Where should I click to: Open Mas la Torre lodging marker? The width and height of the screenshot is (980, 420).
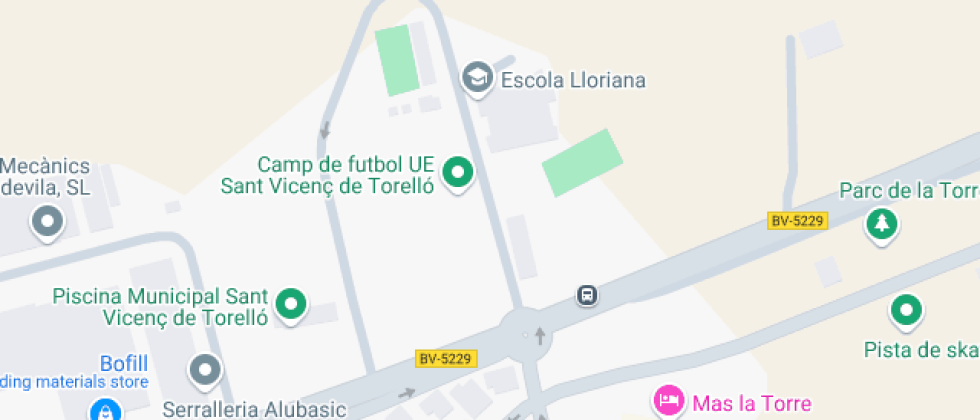668,402
